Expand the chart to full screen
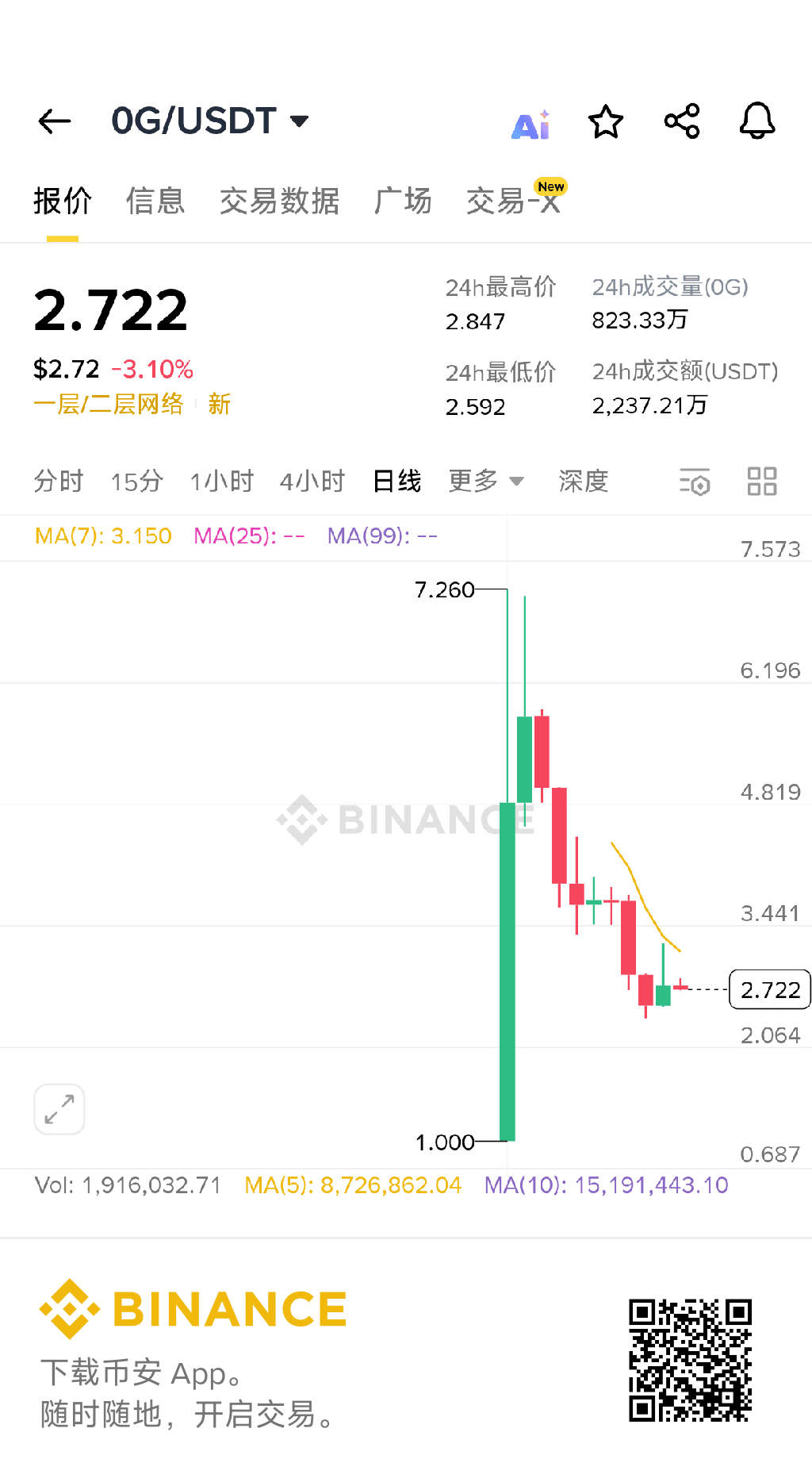812x1482 pixels. 59,1109
